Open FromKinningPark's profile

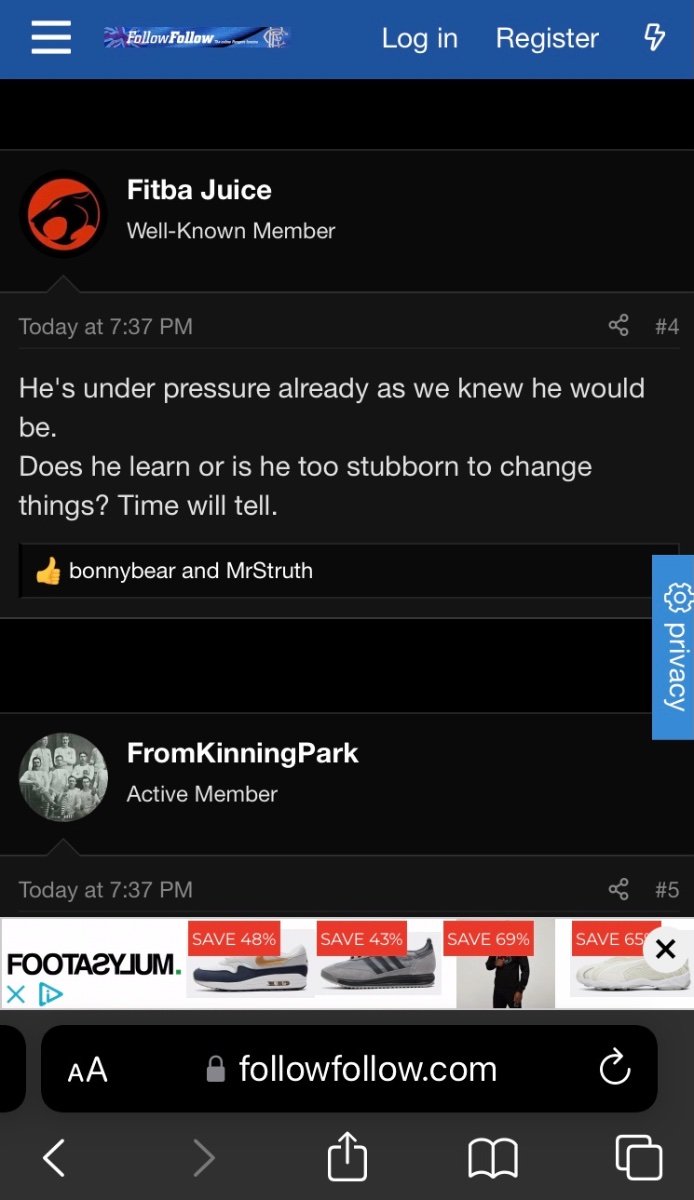[242, 753]
